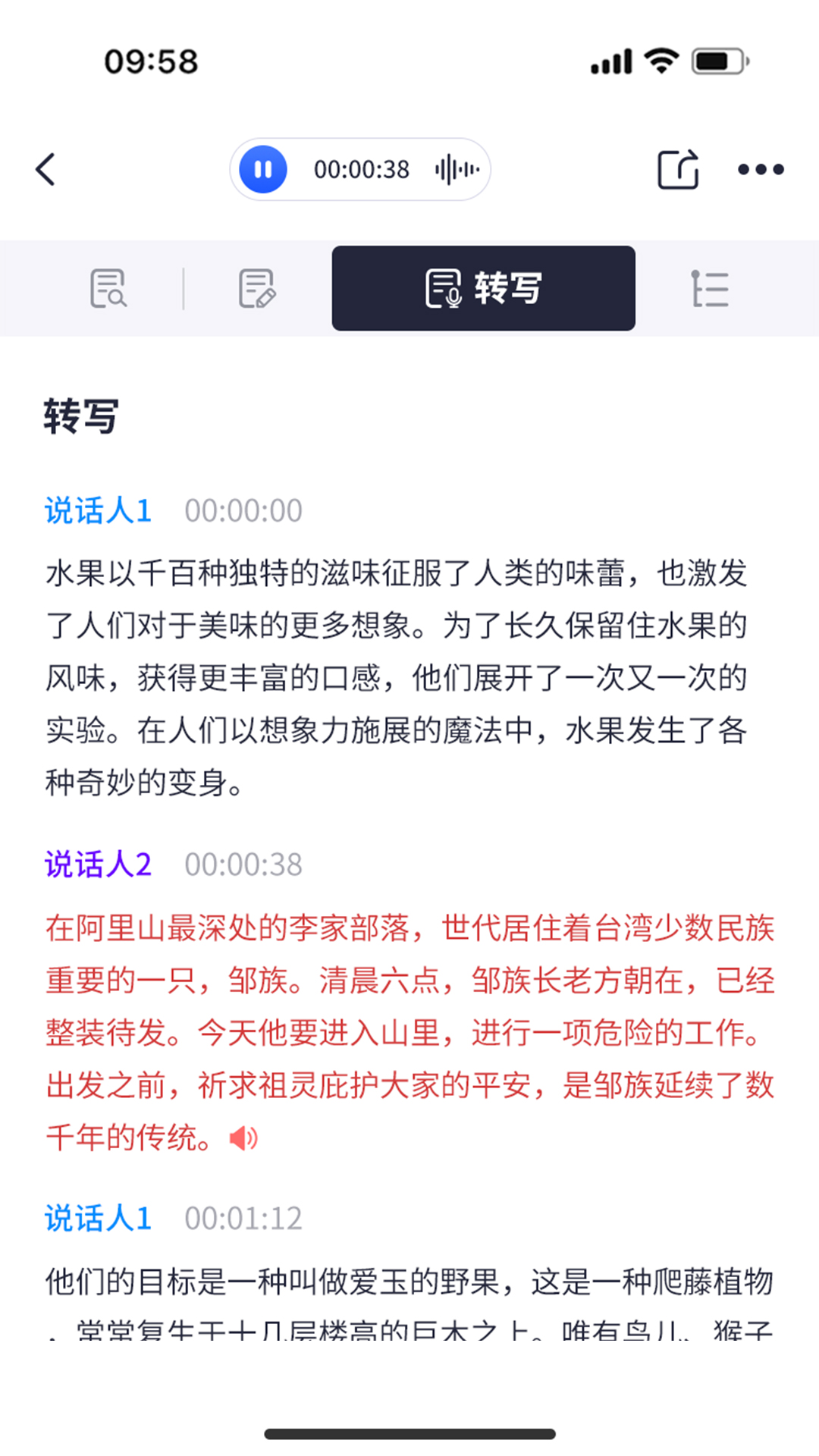819x1456 pixels.
Task: Click the 转写 section heading
Action: click(x=79, y=416)
